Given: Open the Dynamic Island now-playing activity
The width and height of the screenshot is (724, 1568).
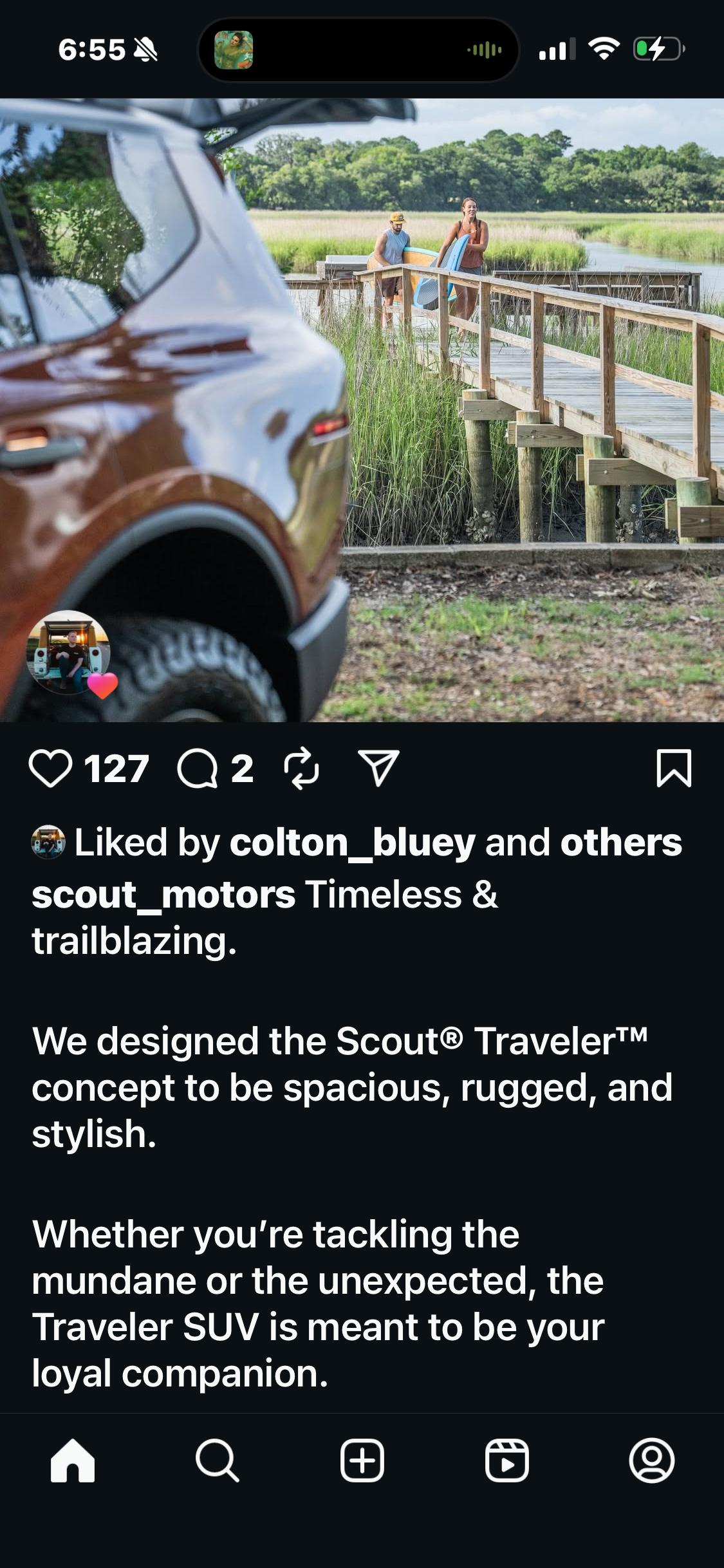Looking at the screenshot, I should pyautogui.click(x=358, y=50).
